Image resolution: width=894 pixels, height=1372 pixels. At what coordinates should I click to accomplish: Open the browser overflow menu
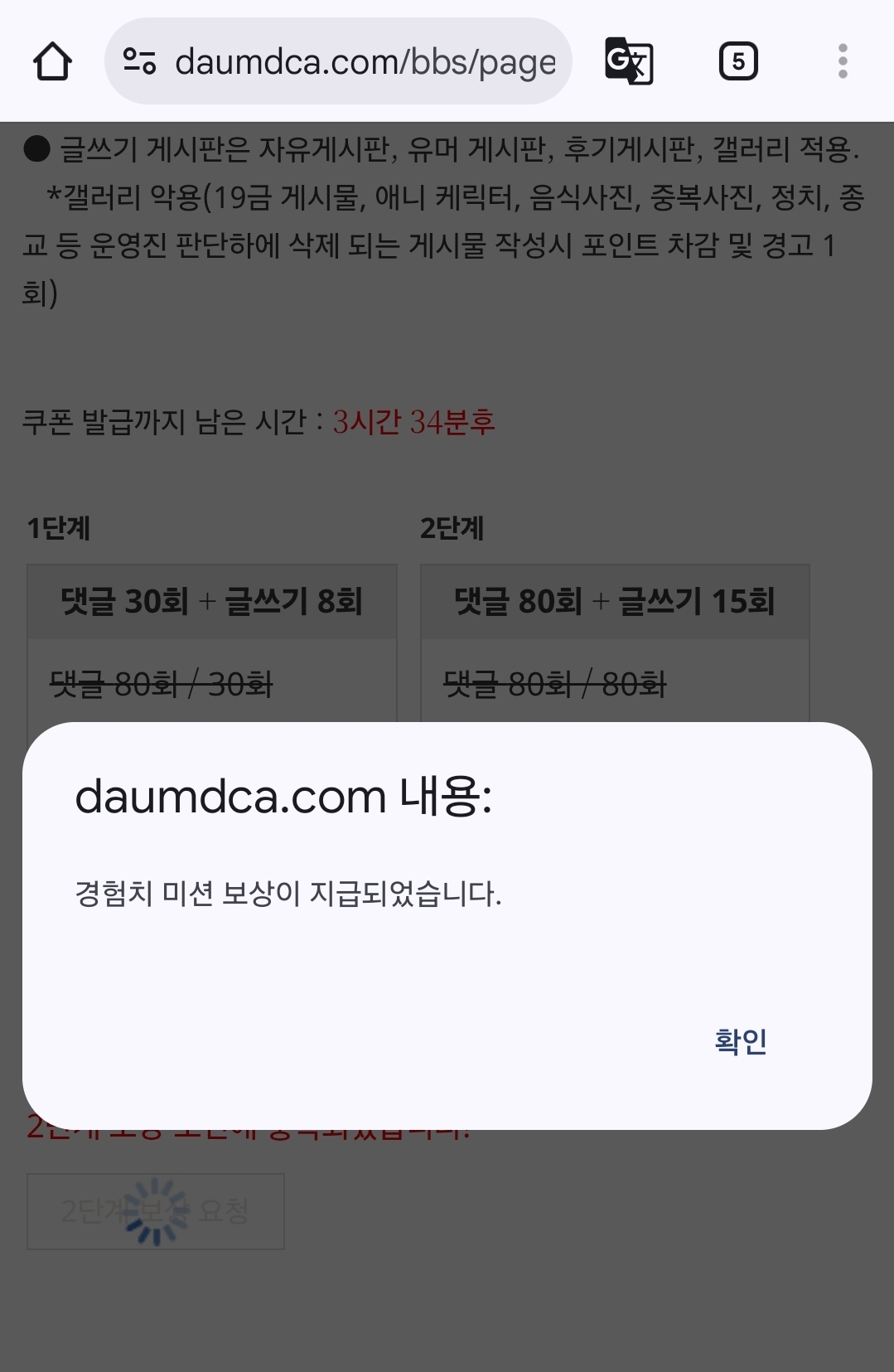tap(842, 61)
